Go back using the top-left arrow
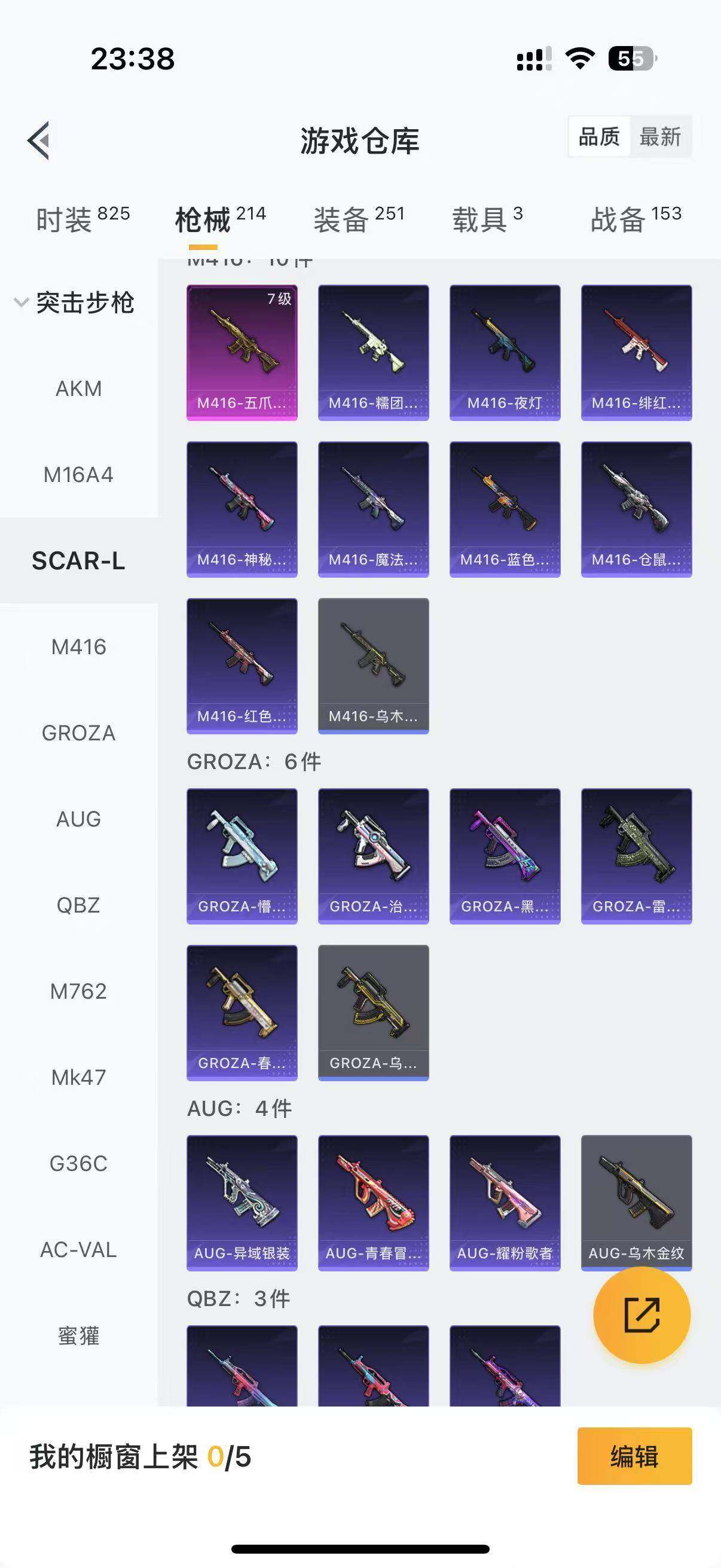The image size is (721, 1568). (x=38, y=141)
